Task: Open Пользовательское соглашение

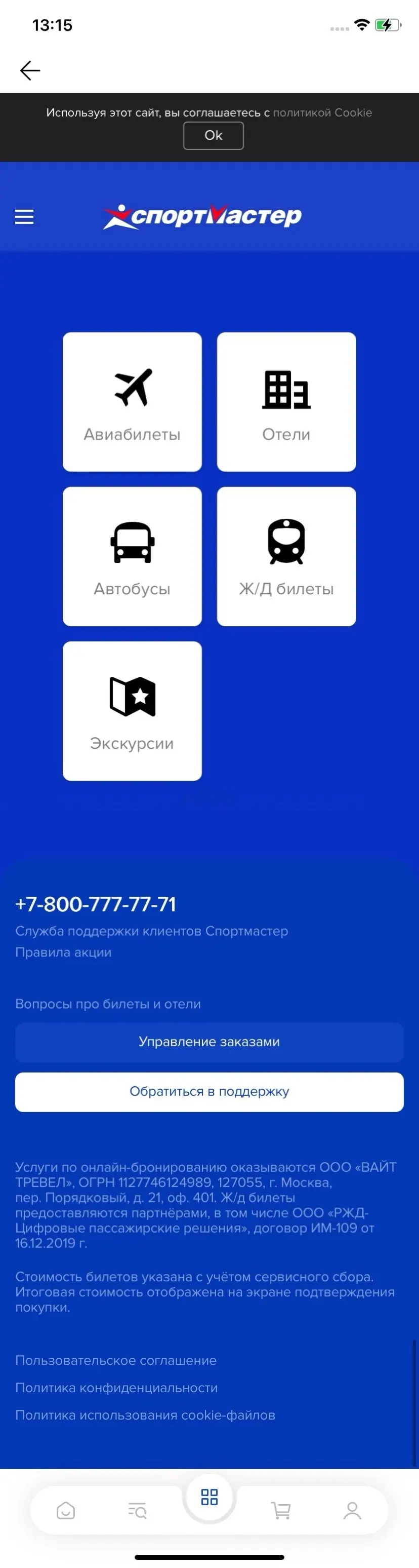Action: (x=115, y=1360)
